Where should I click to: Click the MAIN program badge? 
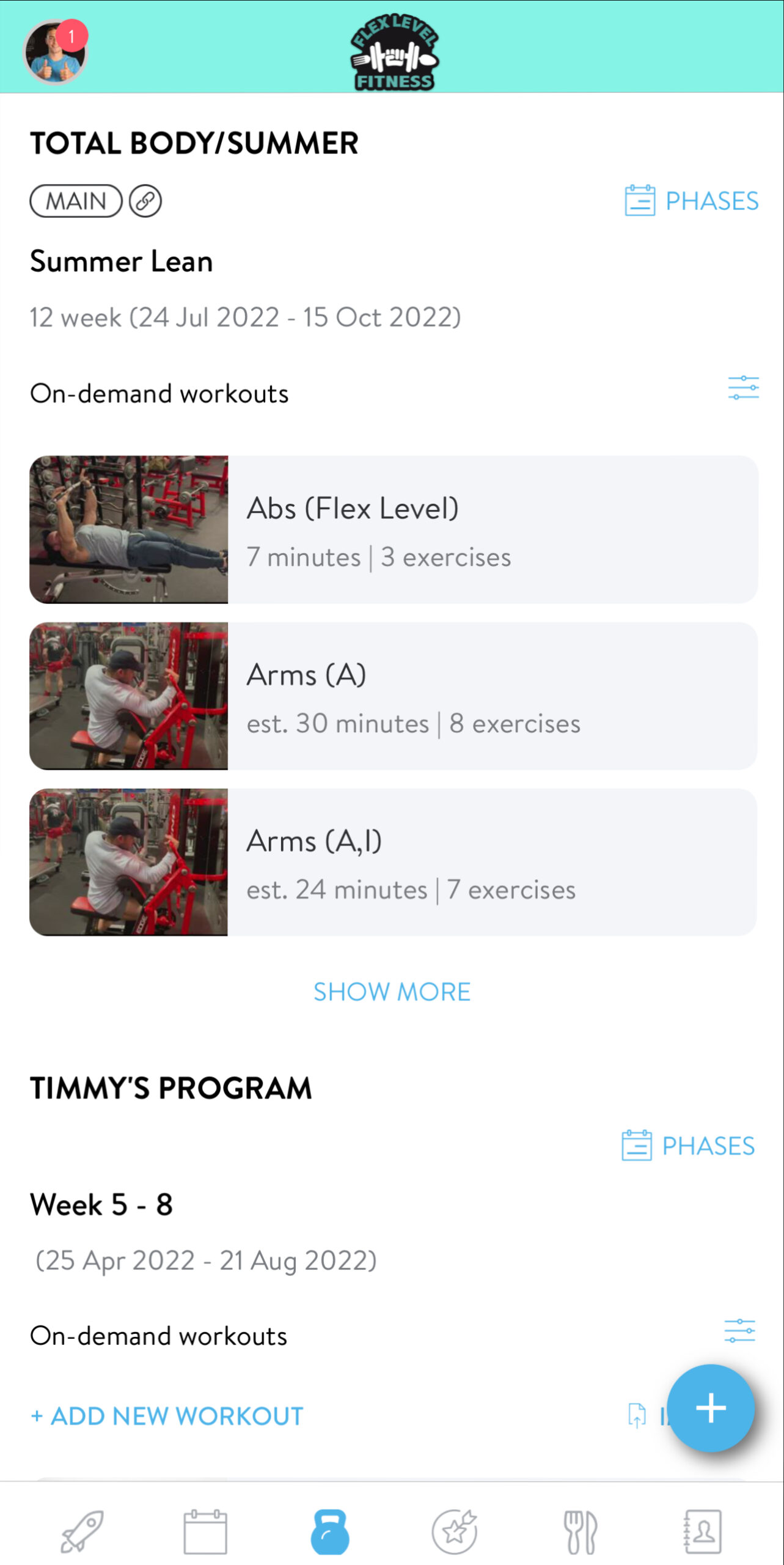(75, 200)
